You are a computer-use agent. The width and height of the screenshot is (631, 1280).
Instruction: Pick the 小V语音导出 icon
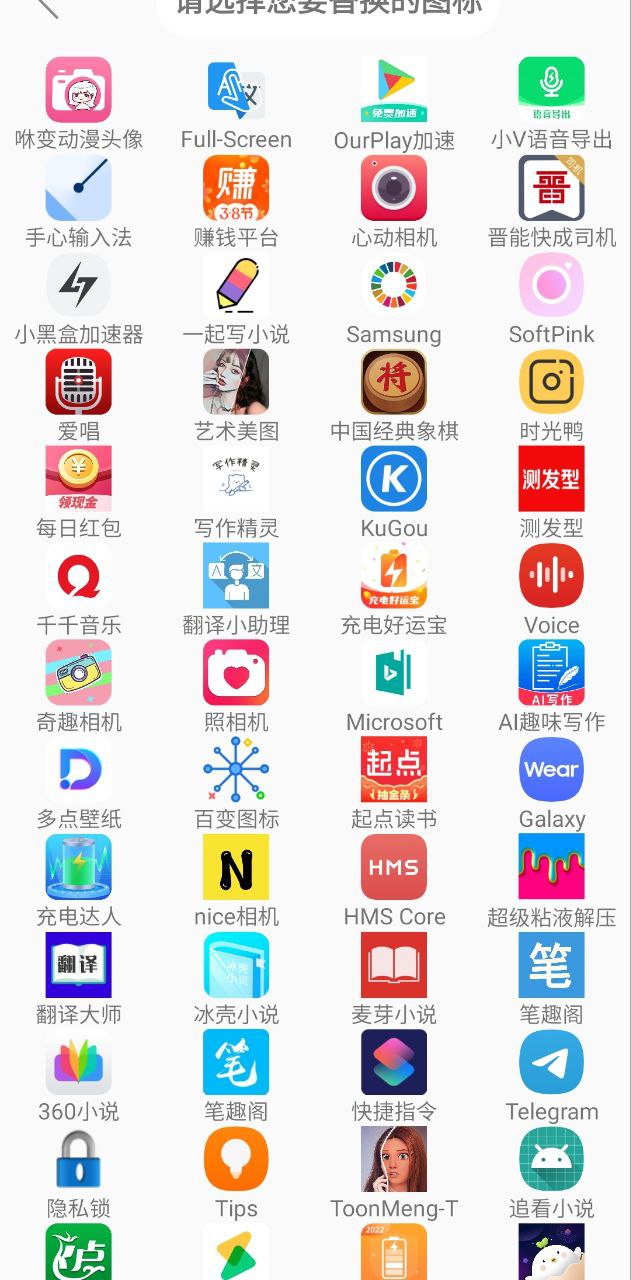point(551,90)
